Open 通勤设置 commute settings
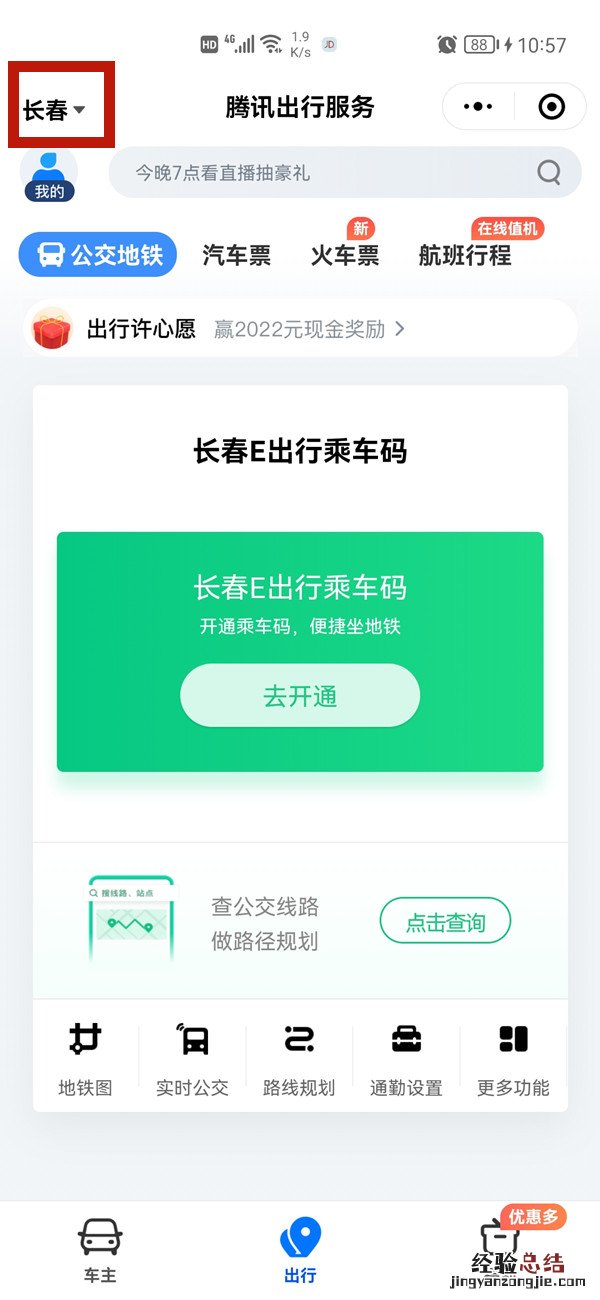The height and width of the screenshot is (1300, 600). pos(406,1058)
